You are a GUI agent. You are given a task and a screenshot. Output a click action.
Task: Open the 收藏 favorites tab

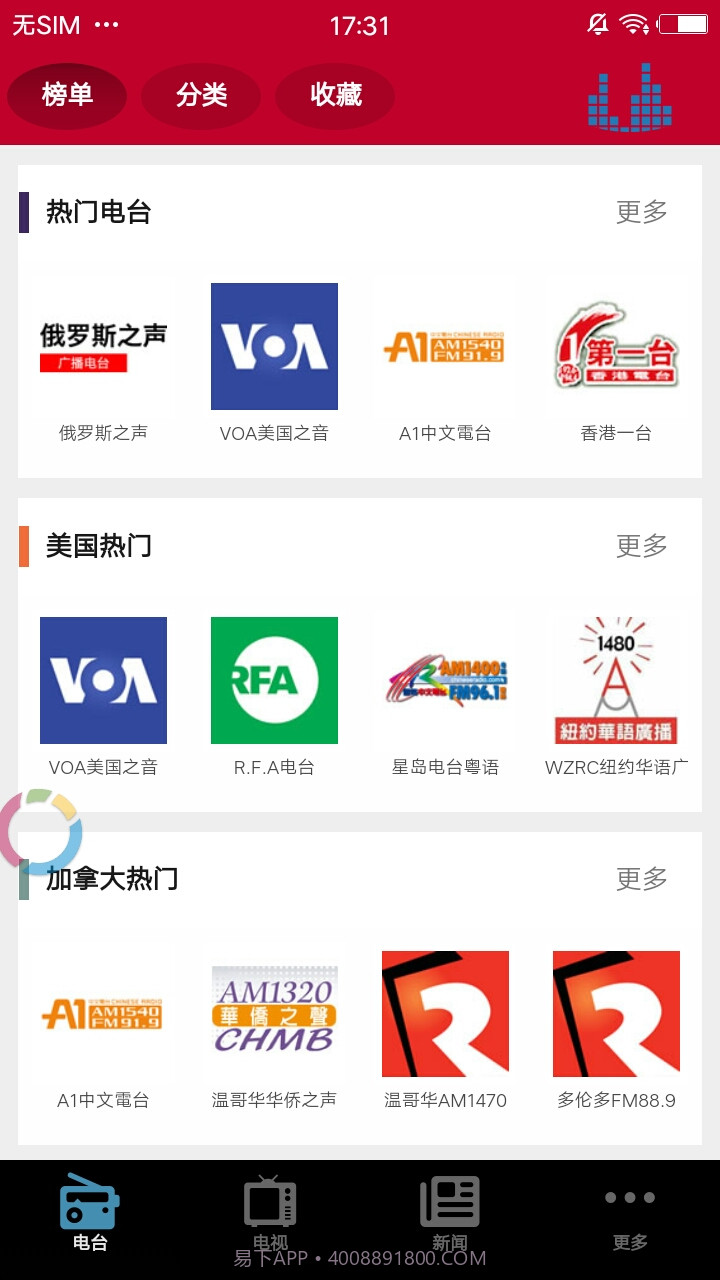pyautogui.click(x=336, y=96)
